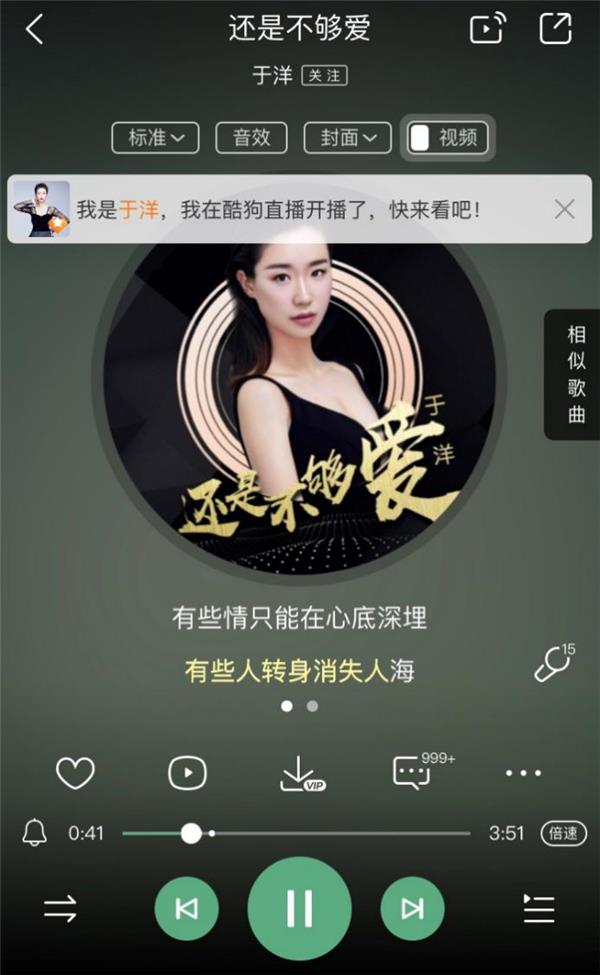Like this song with the heart

[x=75, y=772]
